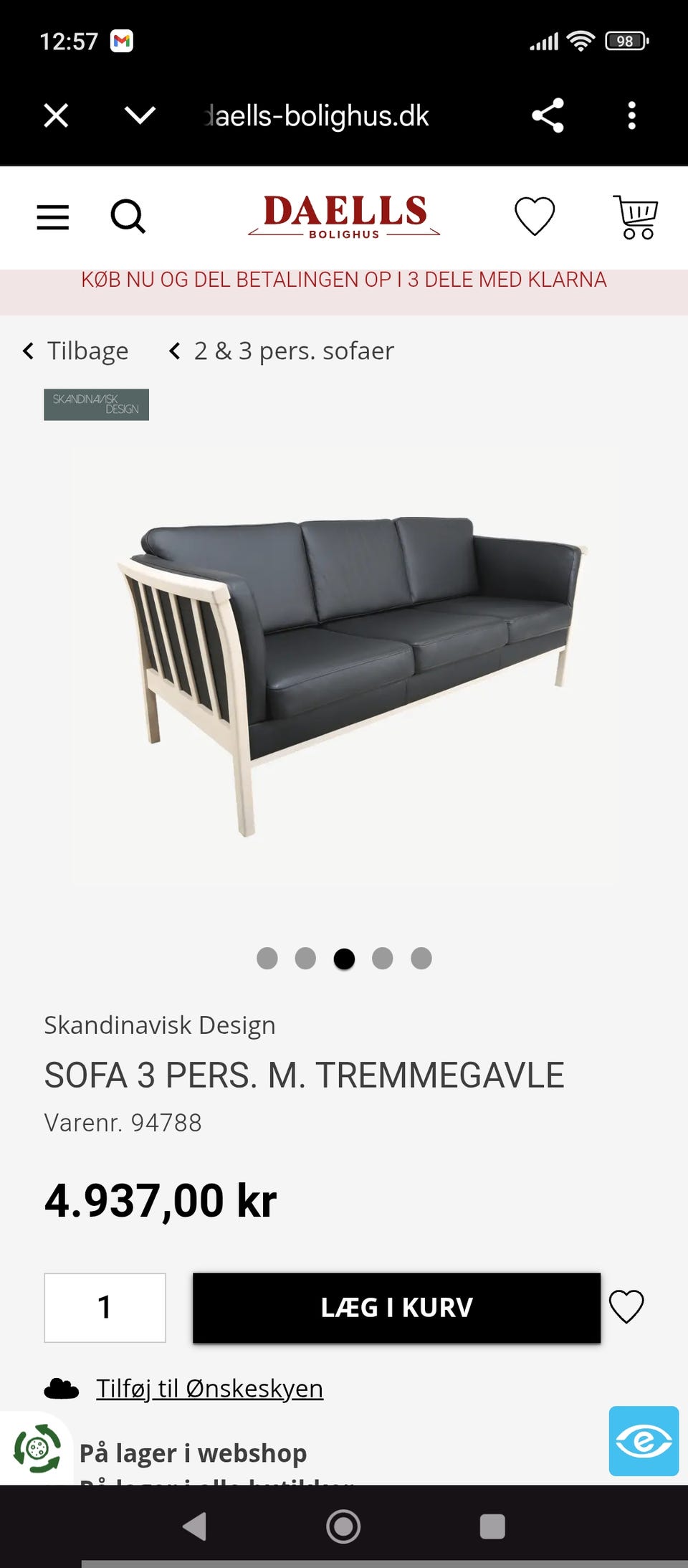Viewport: 688px width, 1568px height.
Task: Favorite the sofa with the heart beside LÆG I KURV
Action: [626, 1307]
